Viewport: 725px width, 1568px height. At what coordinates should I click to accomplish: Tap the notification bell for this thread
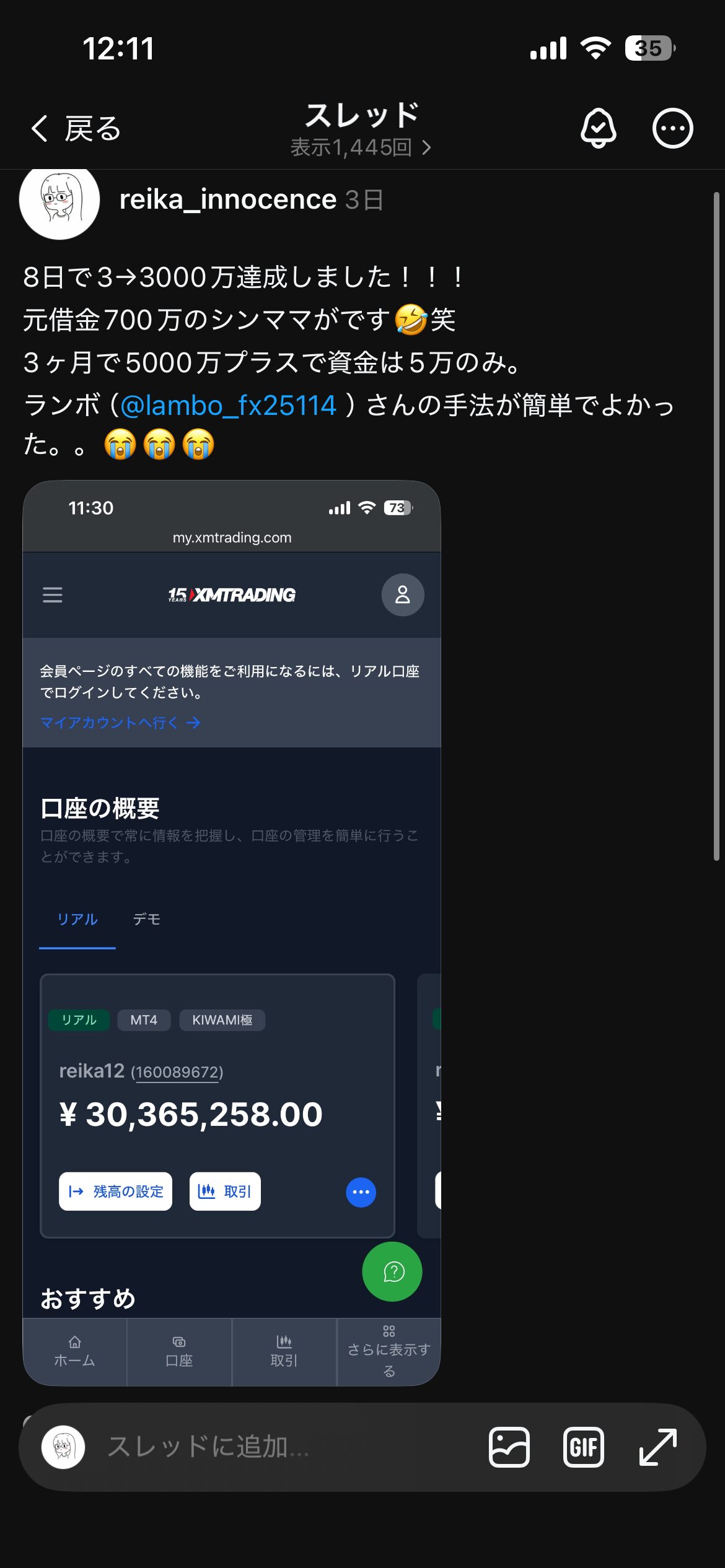coord(598,129)
